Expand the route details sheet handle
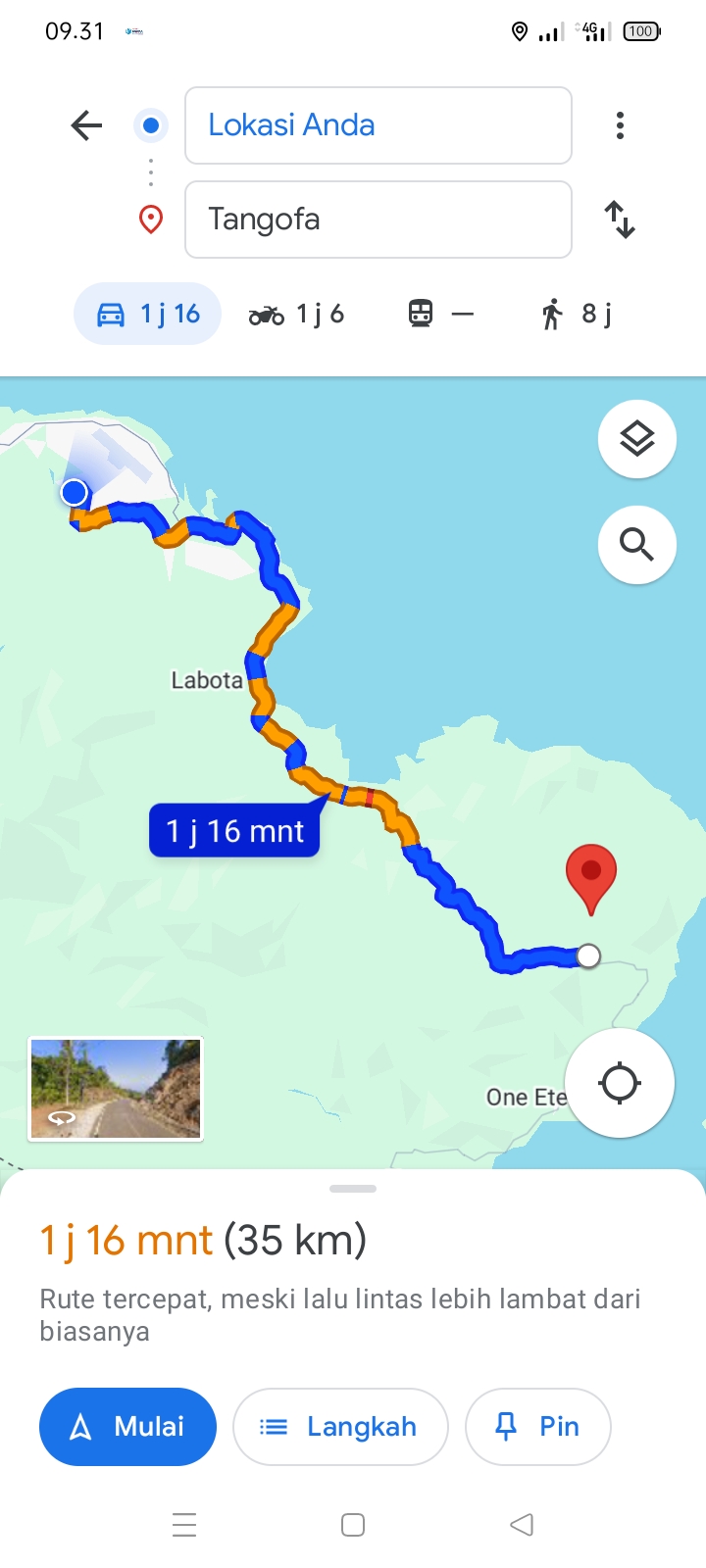706x1568 pixels. tap(353, 1189)
